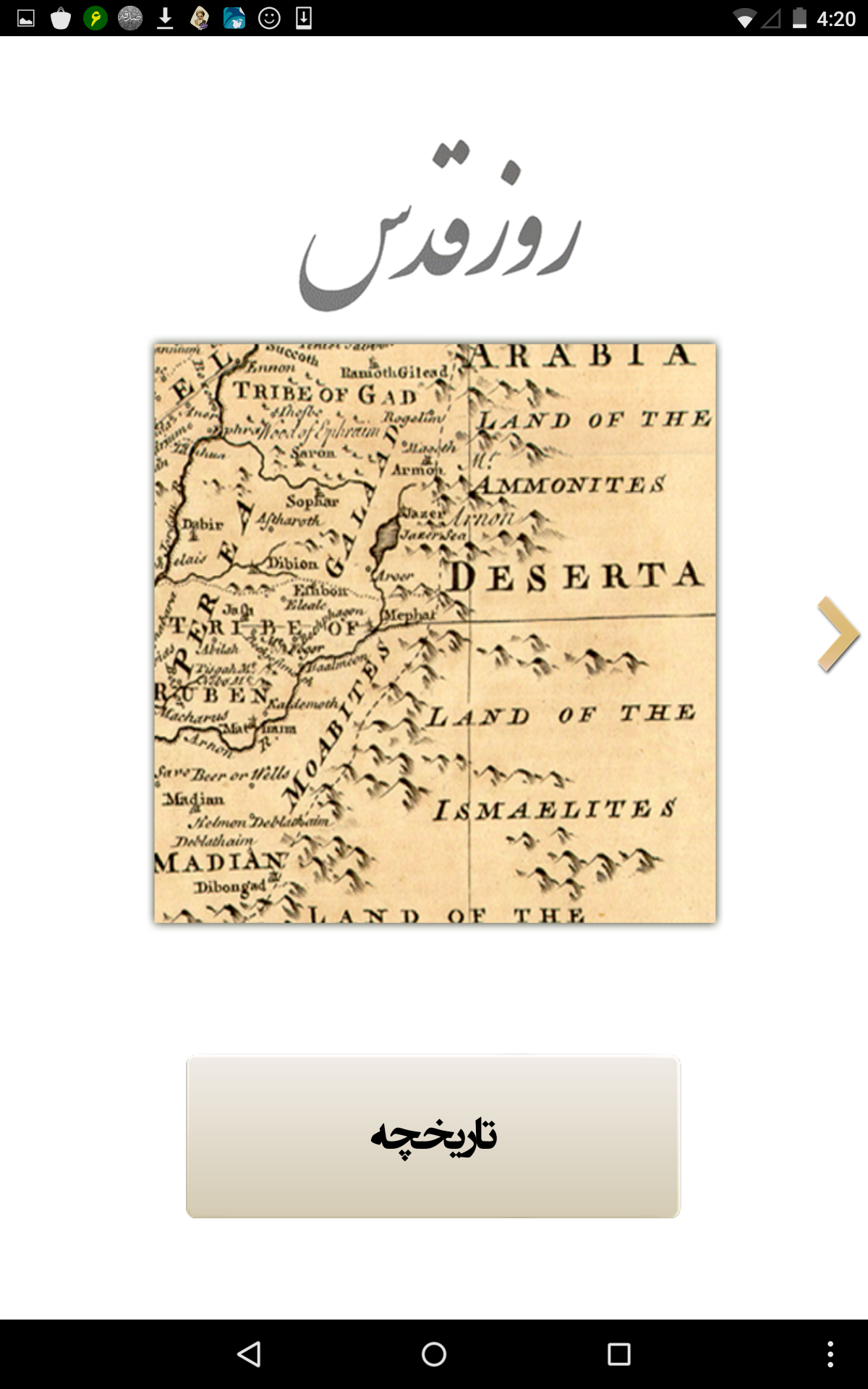
Task: Go to next page with the right arrow
Action: [x=838, y=634]
